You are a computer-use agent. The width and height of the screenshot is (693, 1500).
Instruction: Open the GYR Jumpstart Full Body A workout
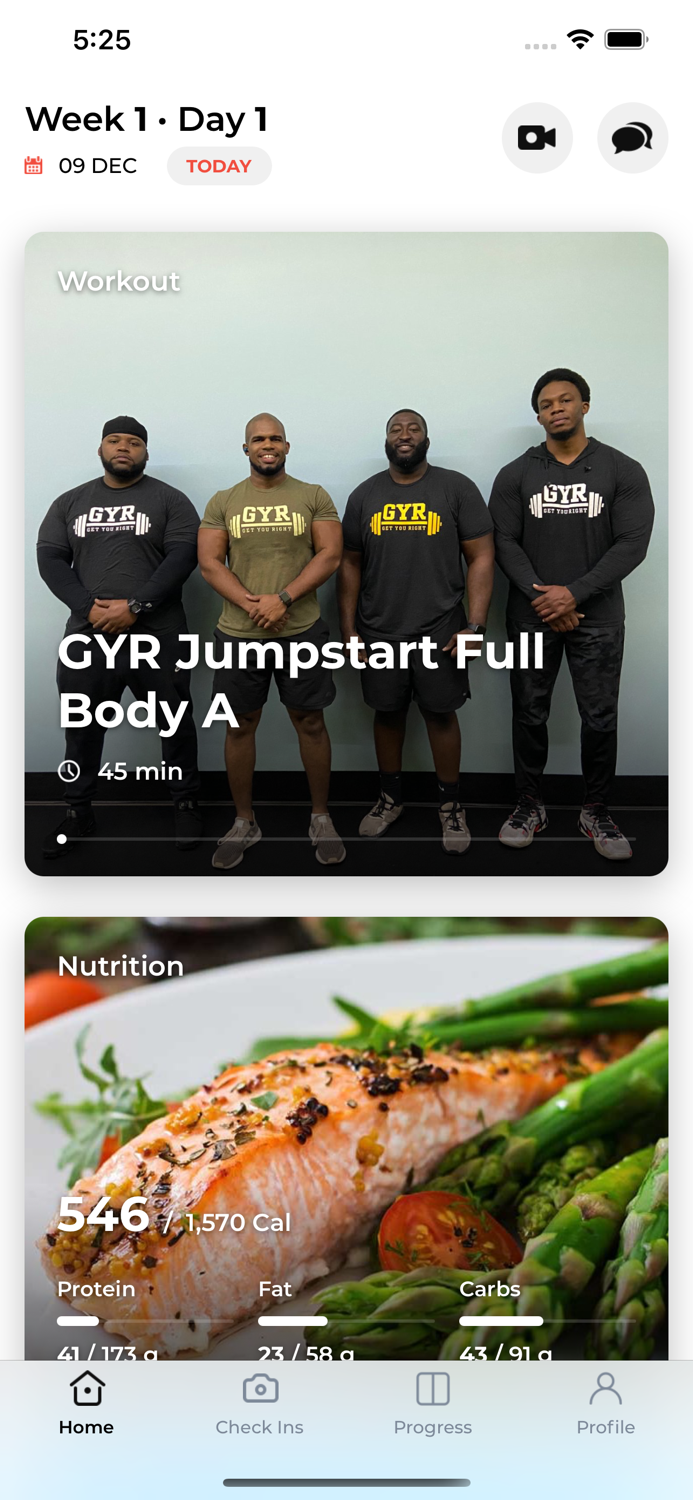click(x=346, y=554)
